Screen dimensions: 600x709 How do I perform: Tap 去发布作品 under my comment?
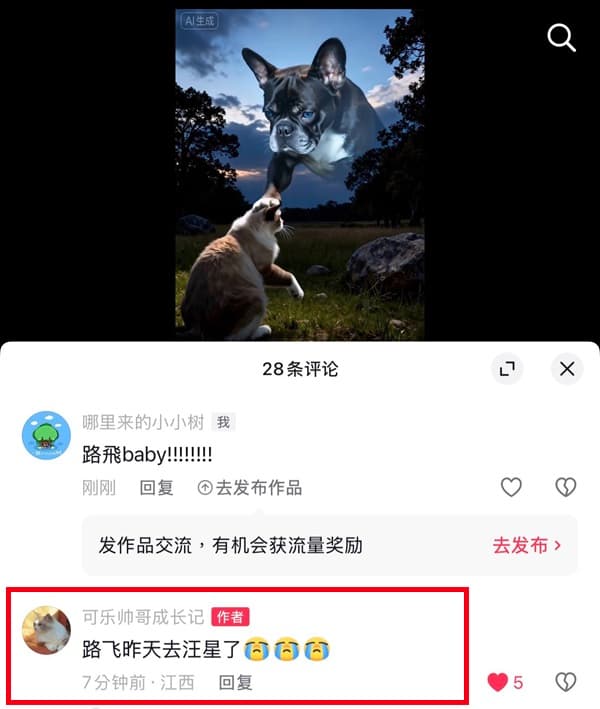(250, 488)
